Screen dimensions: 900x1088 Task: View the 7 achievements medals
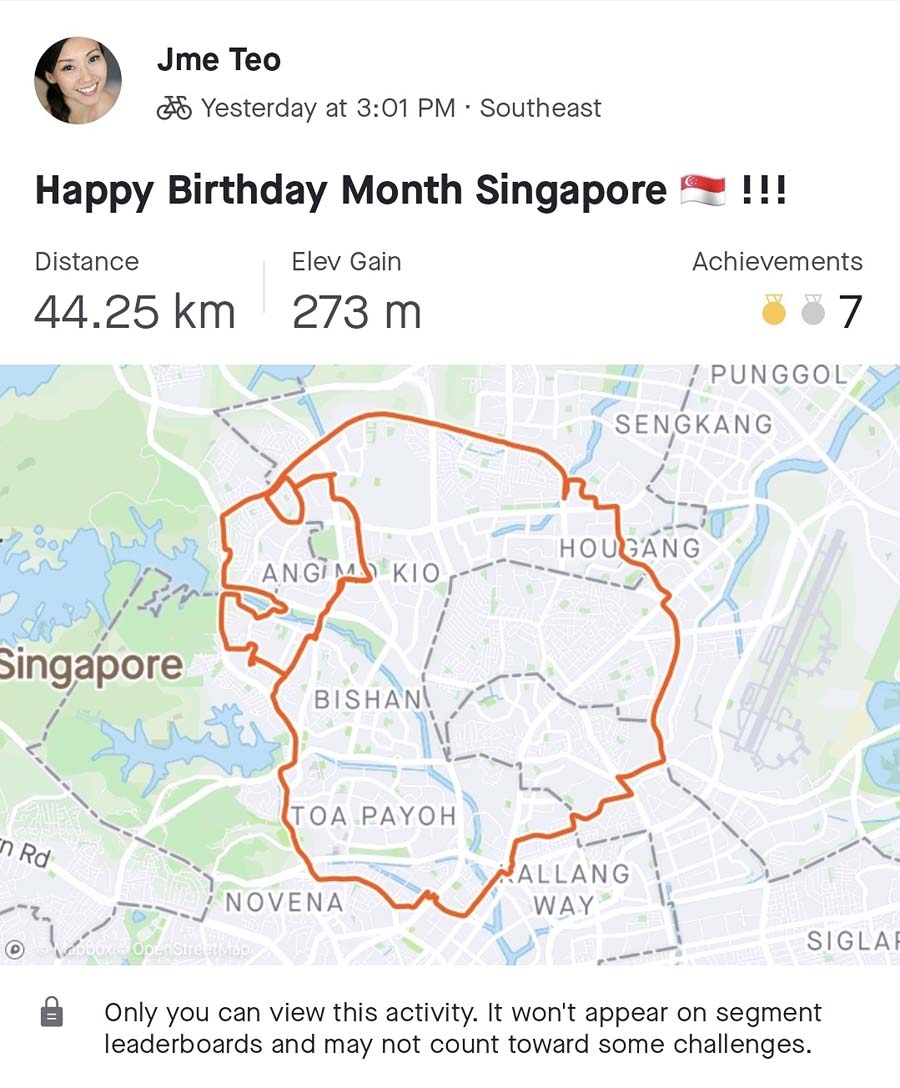pos(811,312)
